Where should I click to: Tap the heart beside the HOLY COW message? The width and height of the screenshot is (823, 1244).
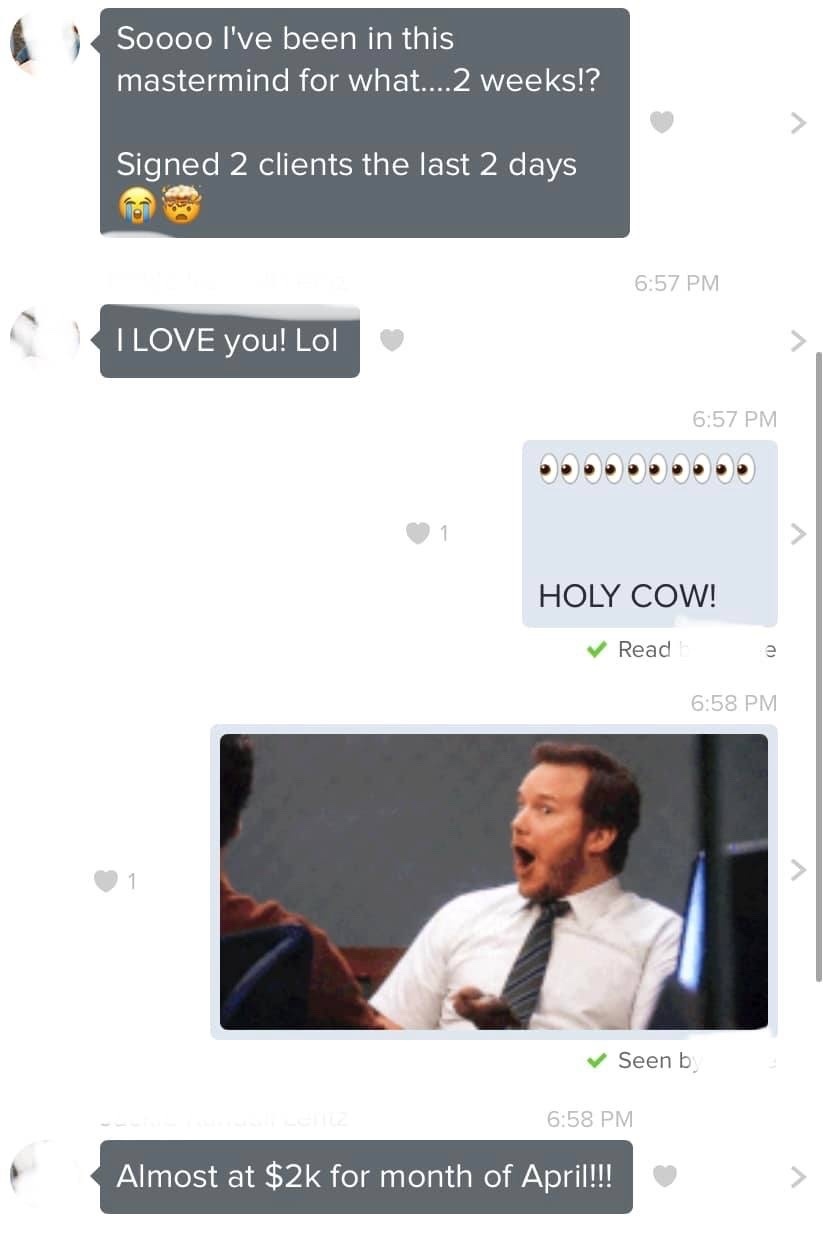pyautogui.click(x=417, y=534)
